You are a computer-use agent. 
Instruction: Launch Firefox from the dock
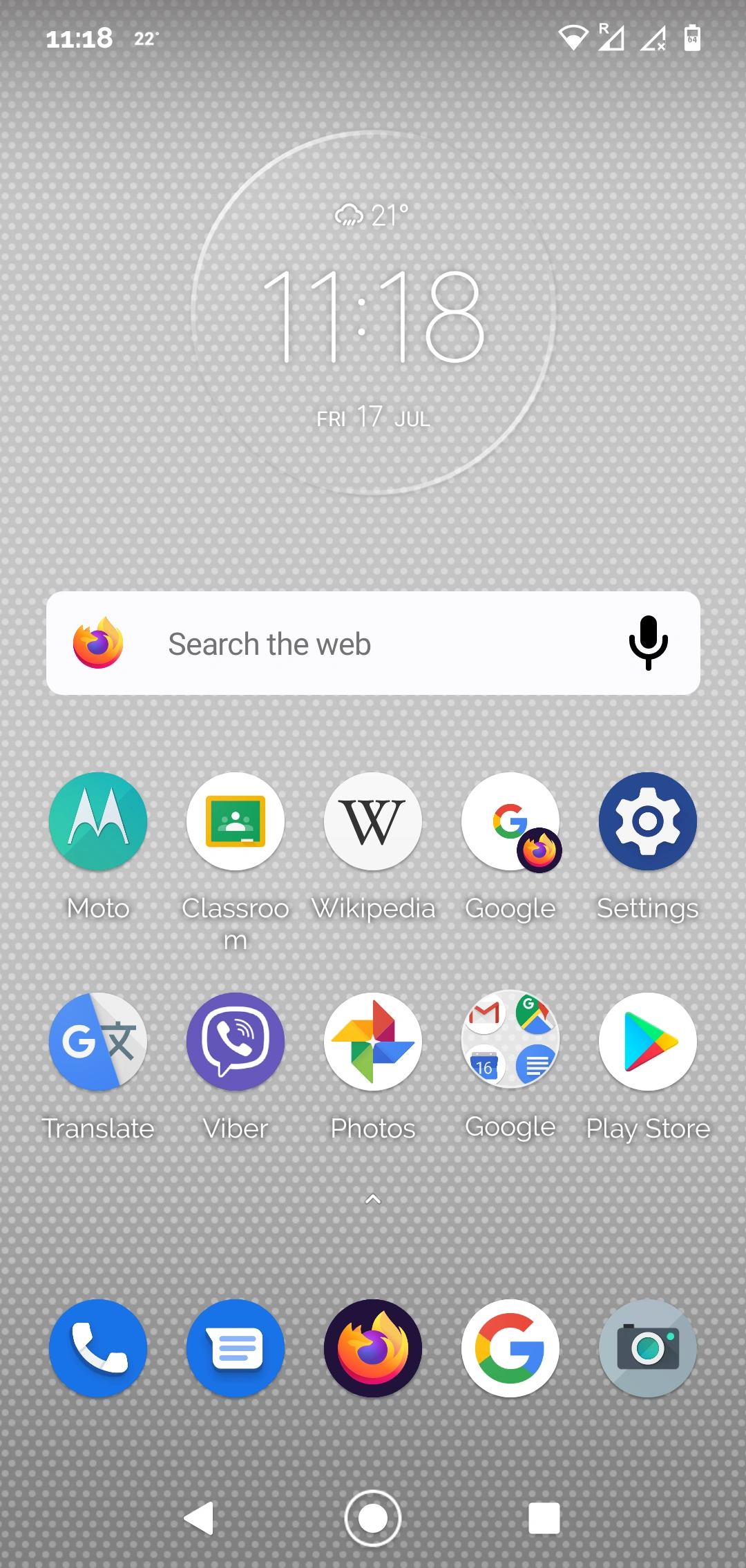[373, 1348]
